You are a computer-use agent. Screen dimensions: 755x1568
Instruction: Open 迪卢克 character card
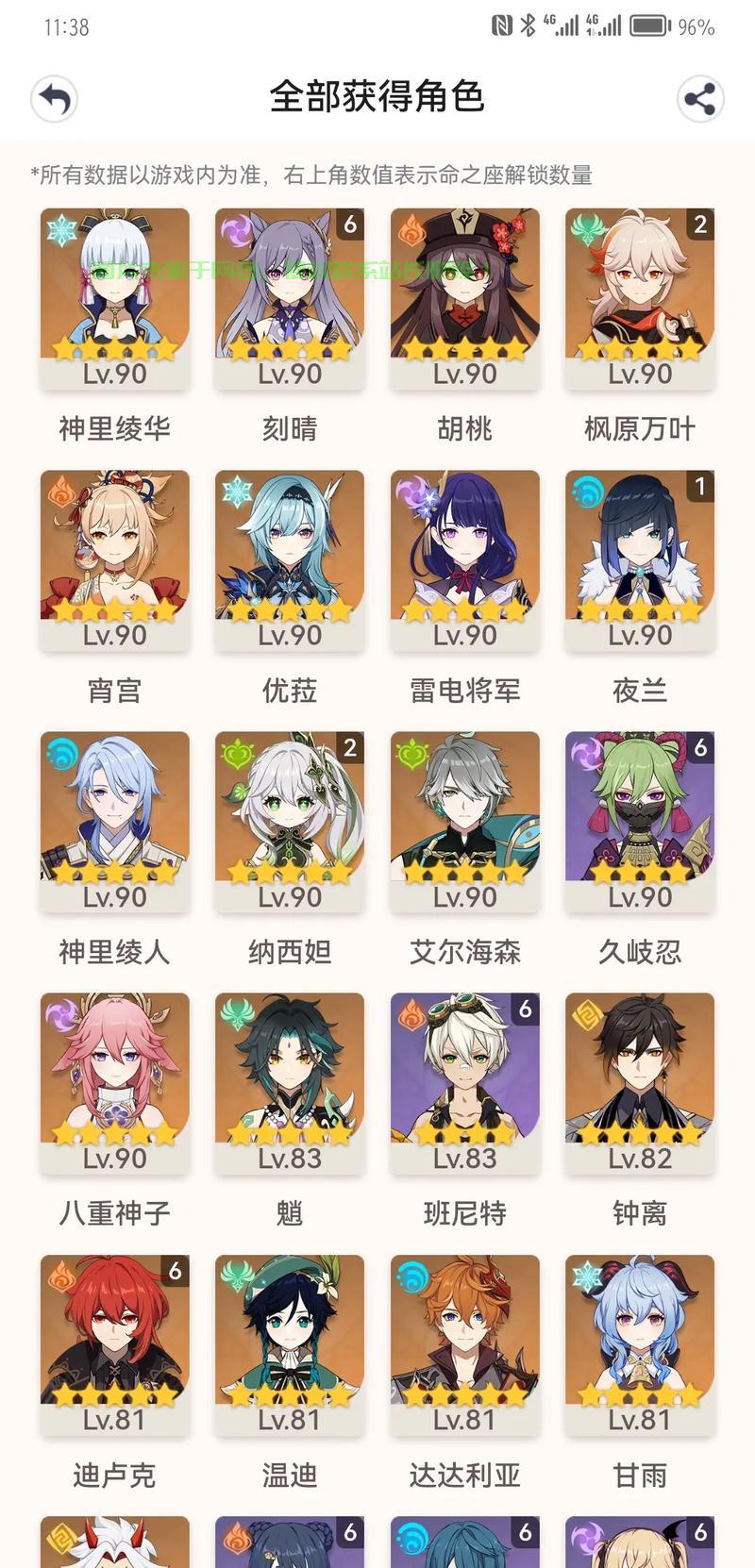(115, 1344)
